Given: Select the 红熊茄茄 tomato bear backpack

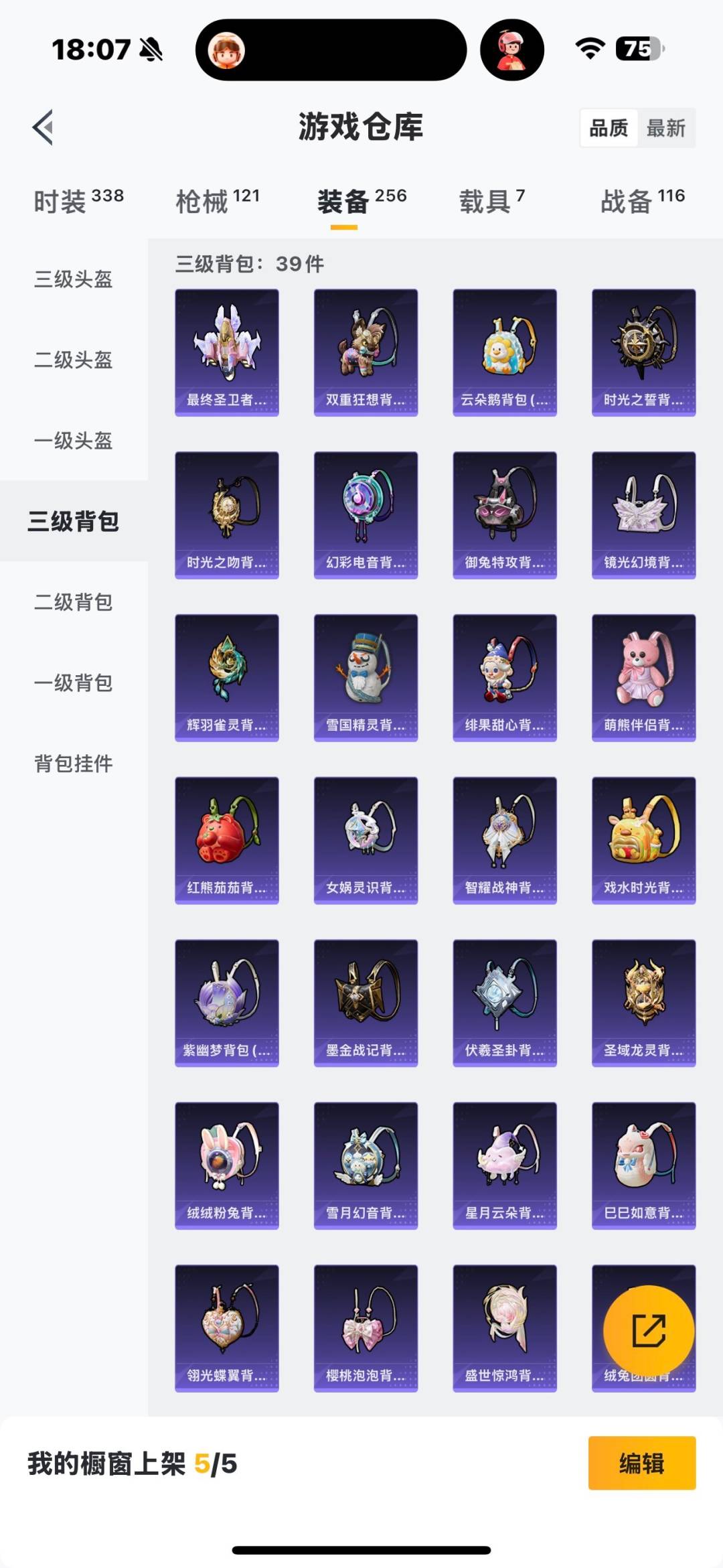Looking at the screenshot, I should [226, 839].
